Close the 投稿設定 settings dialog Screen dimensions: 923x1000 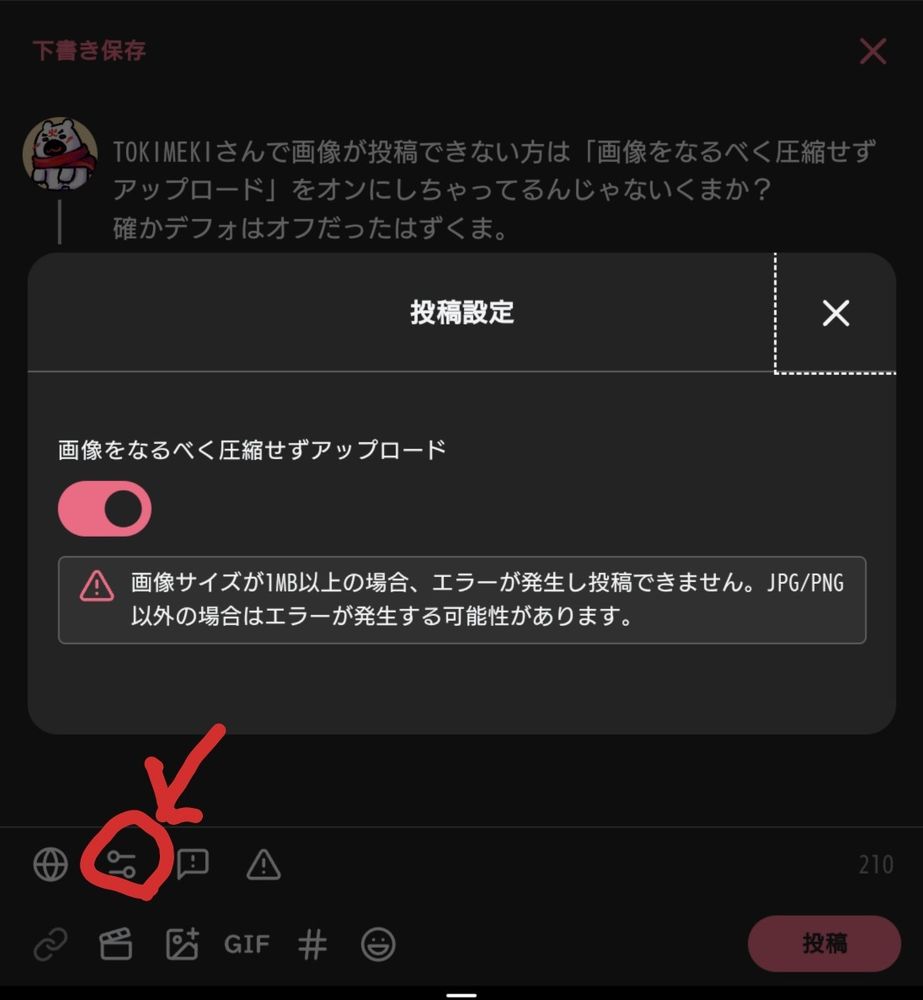click(835, 314)
